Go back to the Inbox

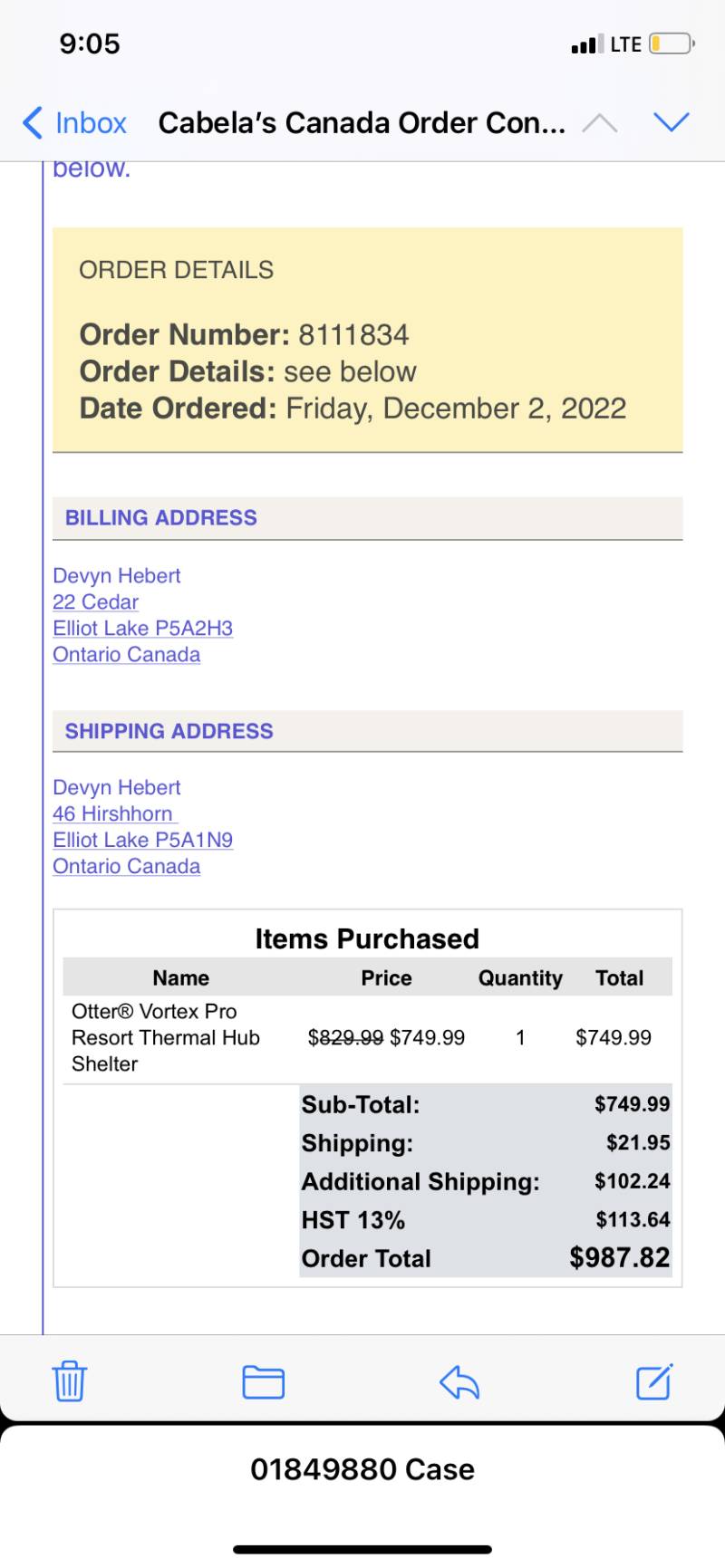[x=74, y=122]
